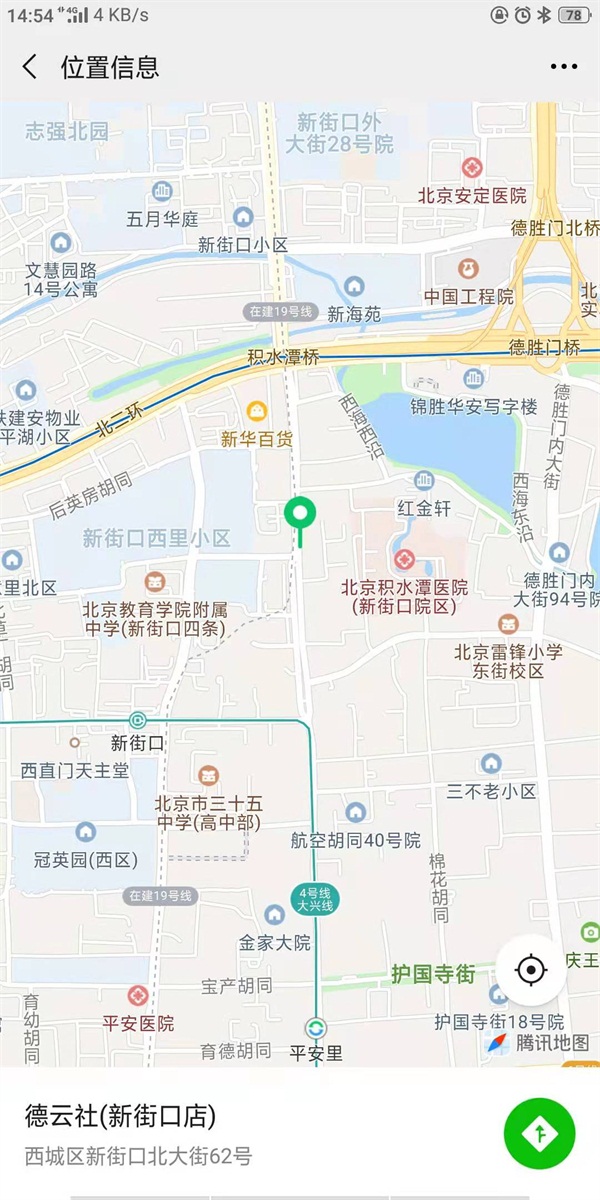The image size is (600, 1200).
Task: Go back from the 位置信息 screen
Action: coord(30,67)
